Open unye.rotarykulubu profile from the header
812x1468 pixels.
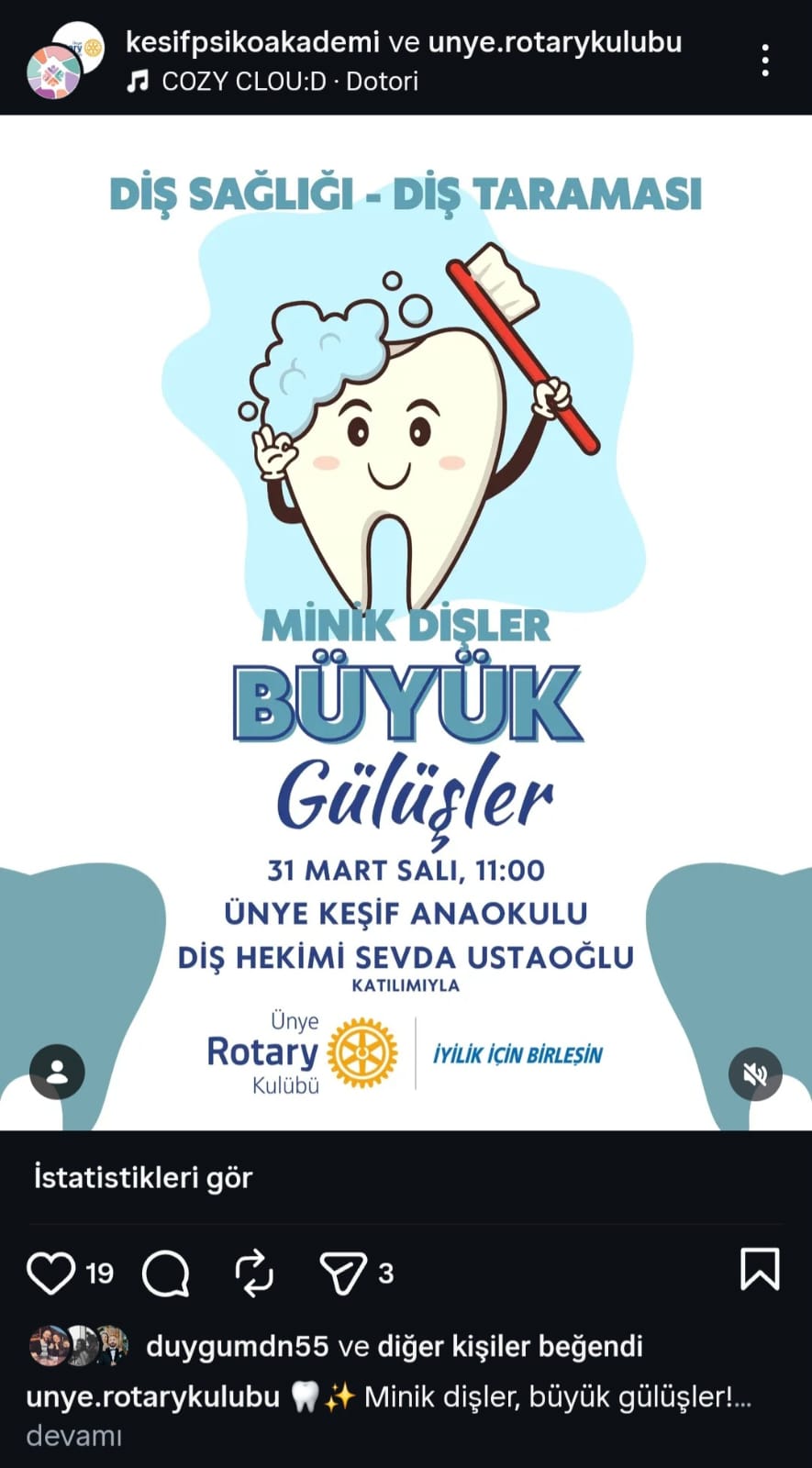(x=554, y=42)
